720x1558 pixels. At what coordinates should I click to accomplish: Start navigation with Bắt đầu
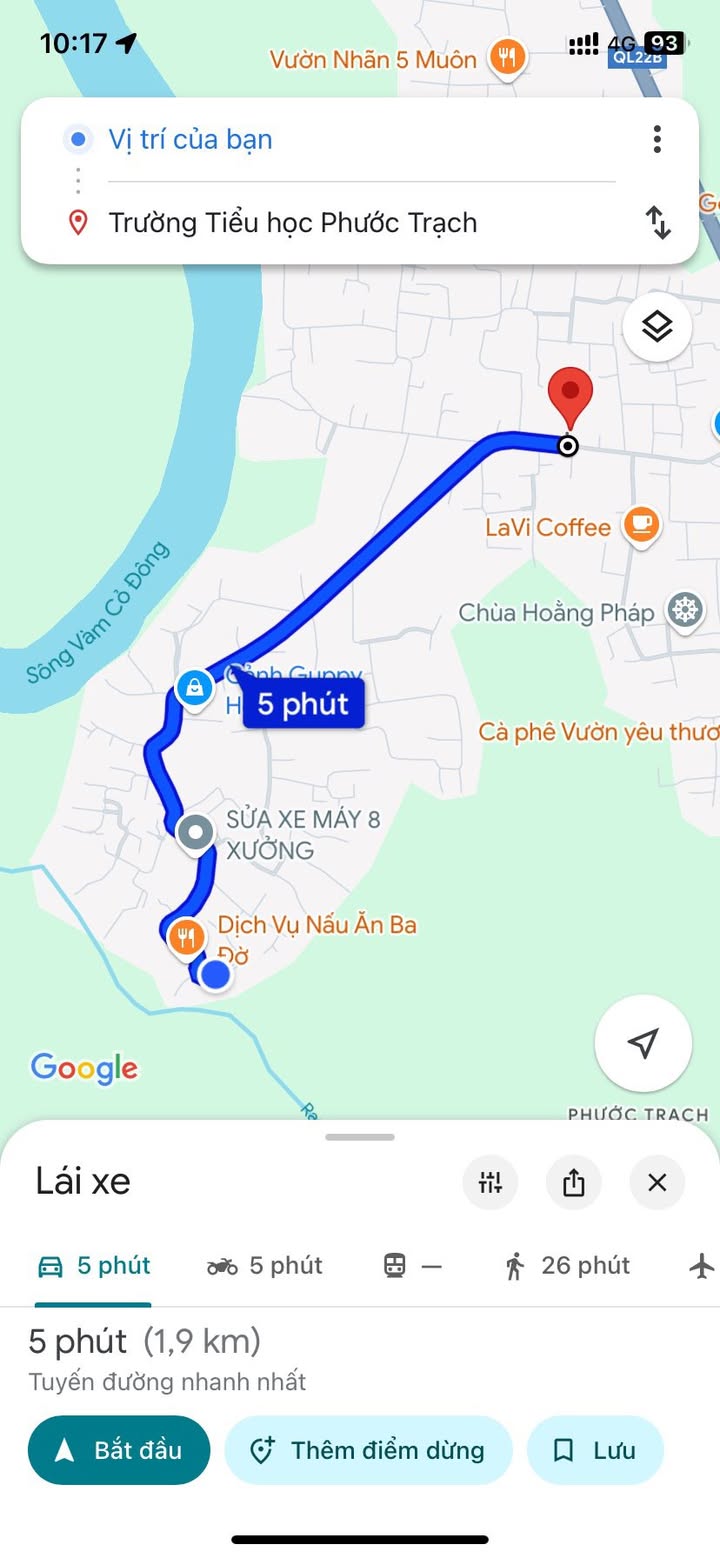[119, 1450]
